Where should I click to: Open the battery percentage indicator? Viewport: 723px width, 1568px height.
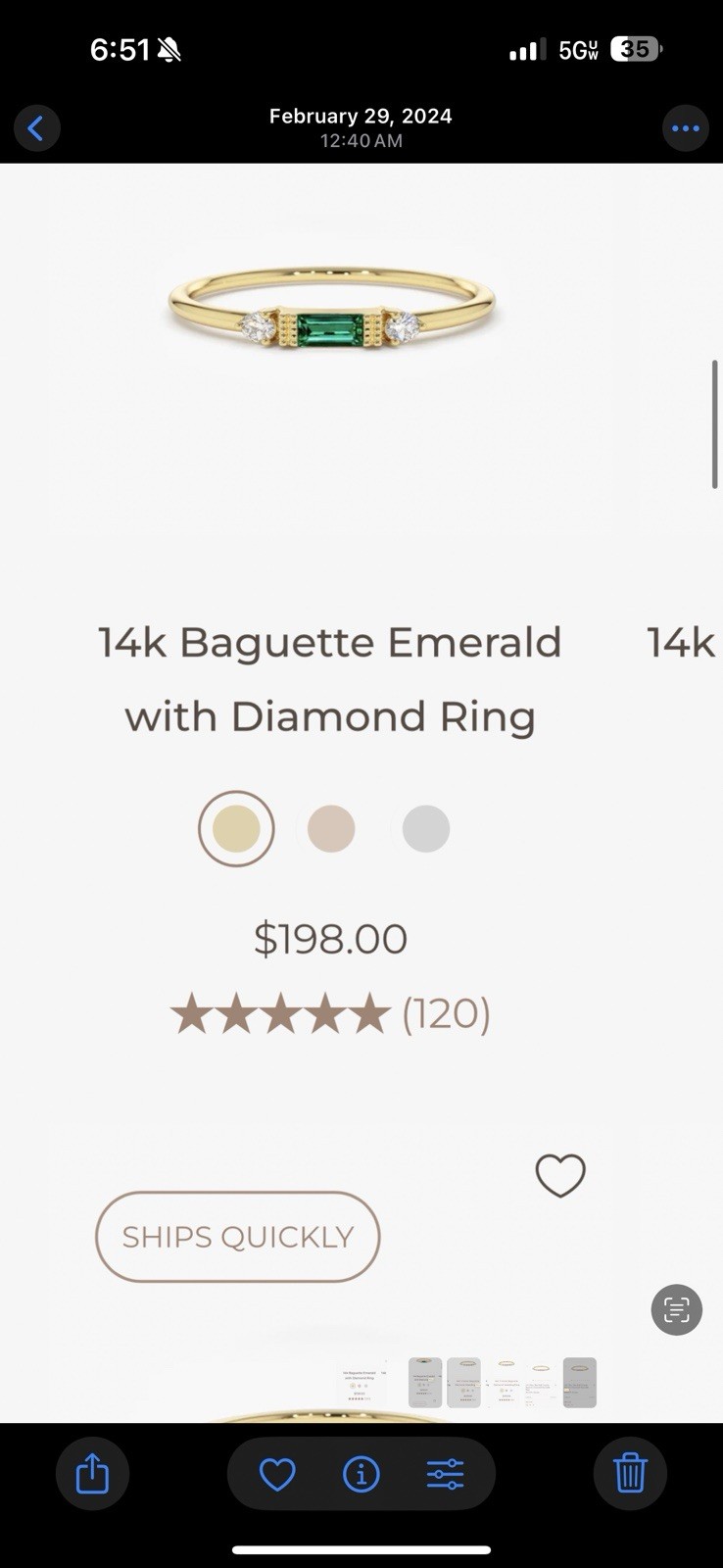point(634,48)
